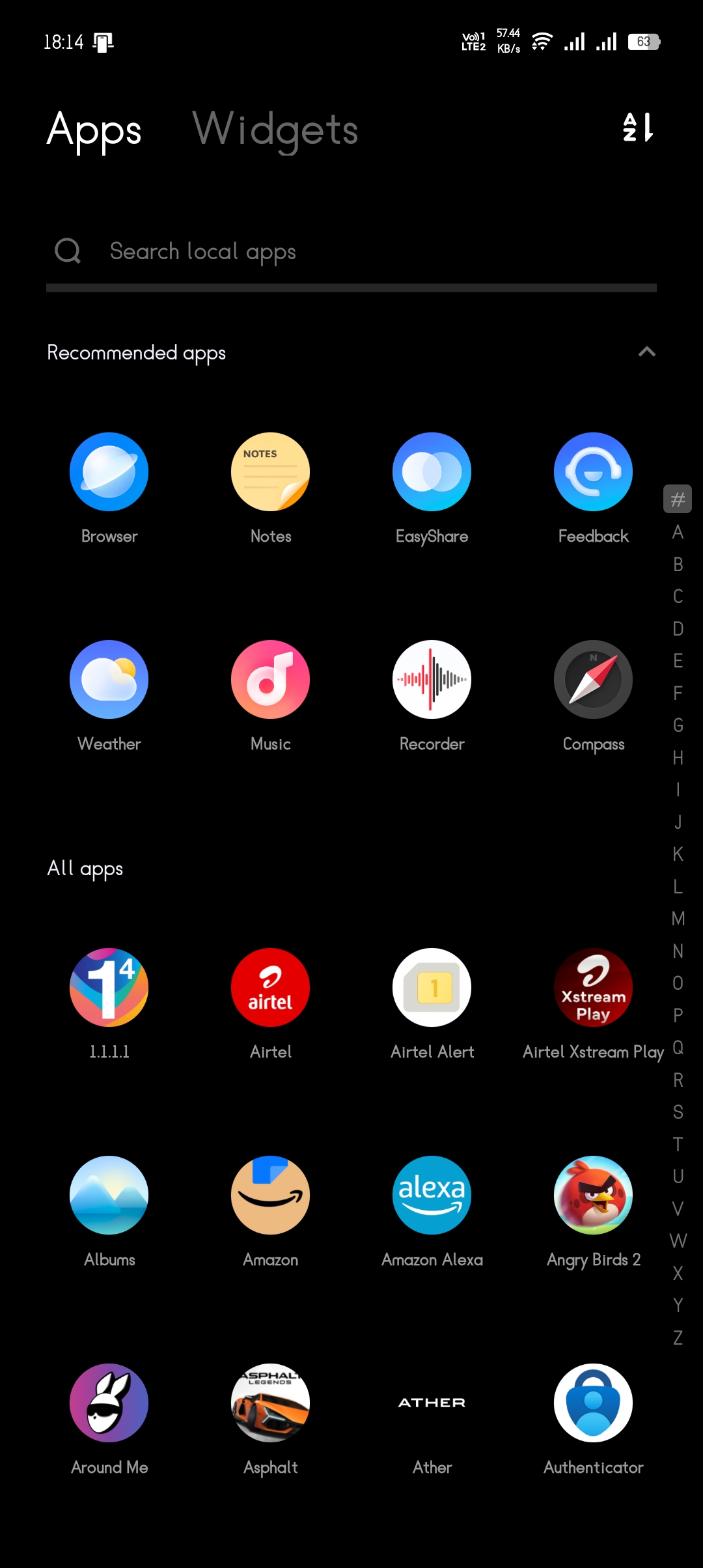Image resolution: width=703 pixels, height=1568 pixels.
Task: Open the Amazon Alexa app
Action: [x=432, y=1196]
